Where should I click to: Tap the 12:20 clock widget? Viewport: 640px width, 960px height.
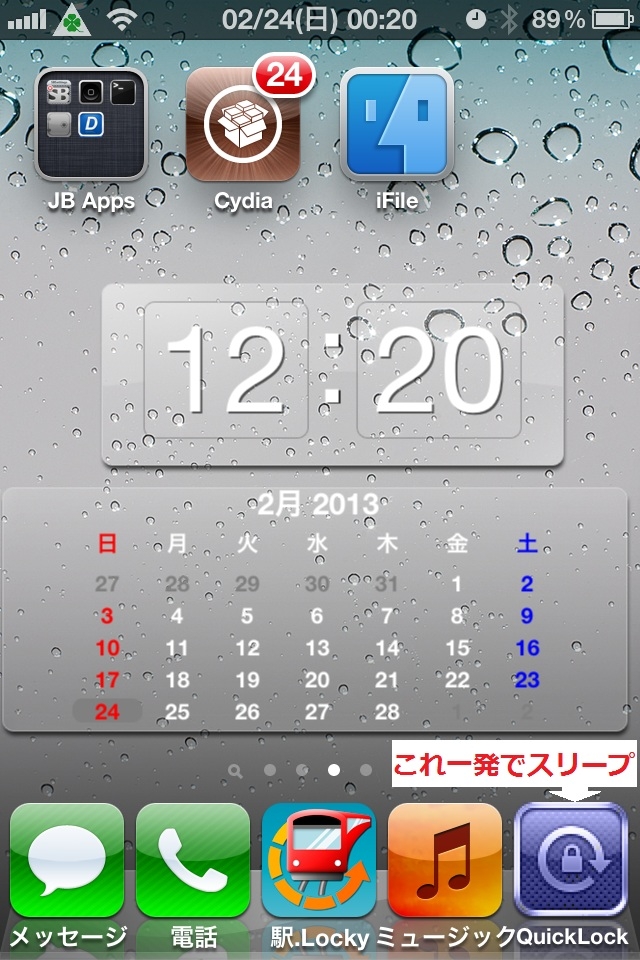click(x=332, y=374)
